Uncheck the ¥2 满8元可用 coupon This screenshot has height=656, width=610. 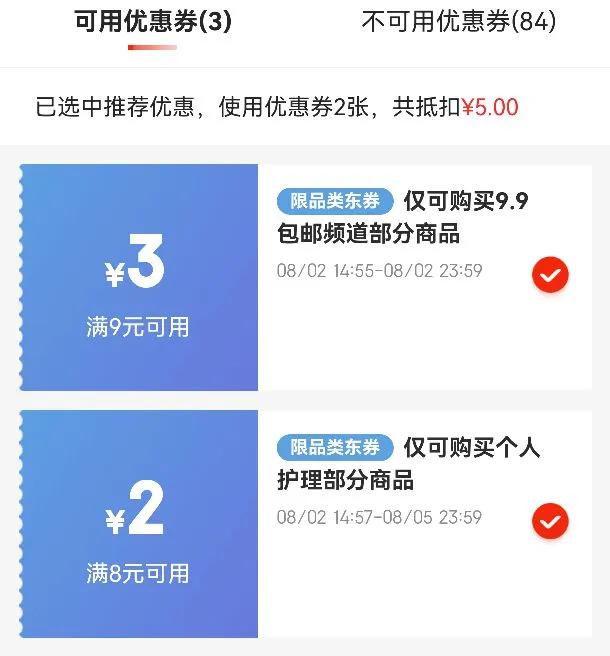550,521
